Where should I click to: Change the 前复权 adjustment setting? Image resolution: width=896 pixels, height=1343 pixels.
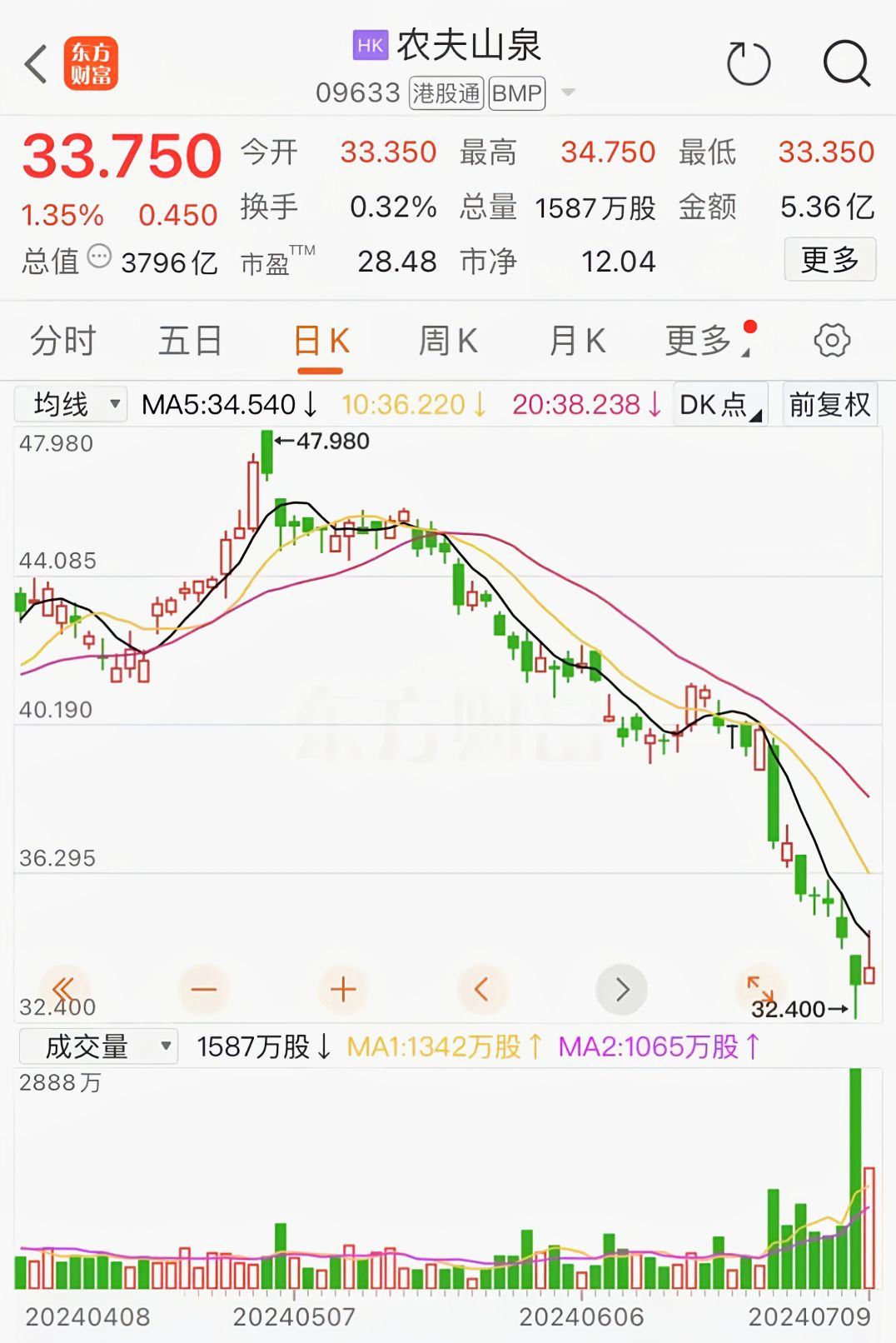pyautogui.click(x=829, y=405)
